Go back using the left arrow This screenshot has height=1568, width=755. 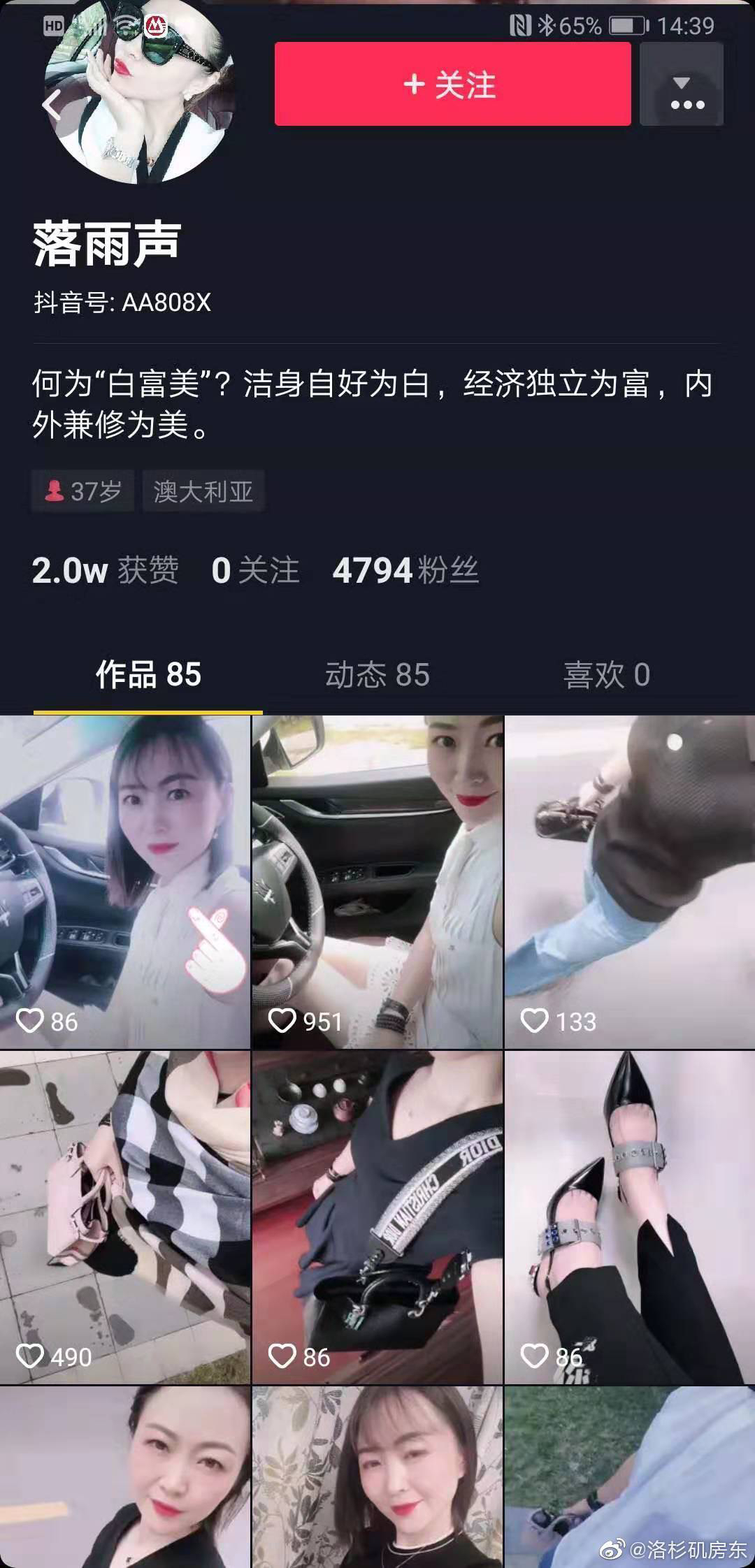tap(52, 106)
